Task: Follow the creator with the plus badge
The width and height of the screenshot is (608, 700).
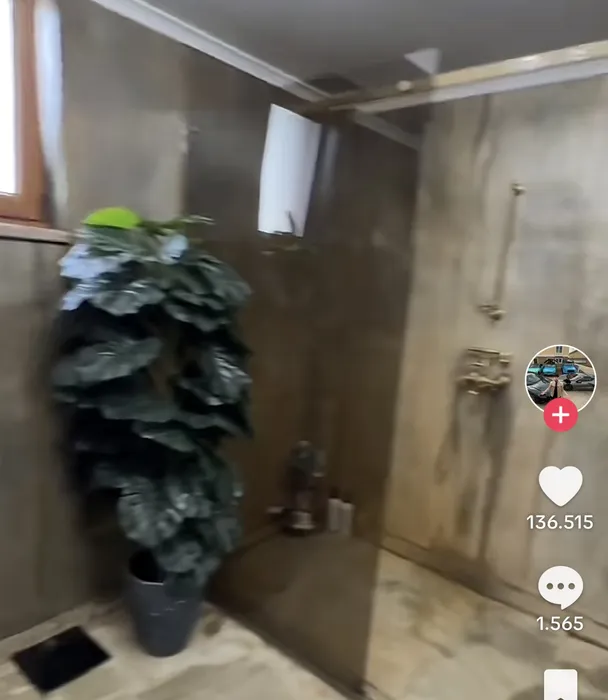Action: [560, 414]
